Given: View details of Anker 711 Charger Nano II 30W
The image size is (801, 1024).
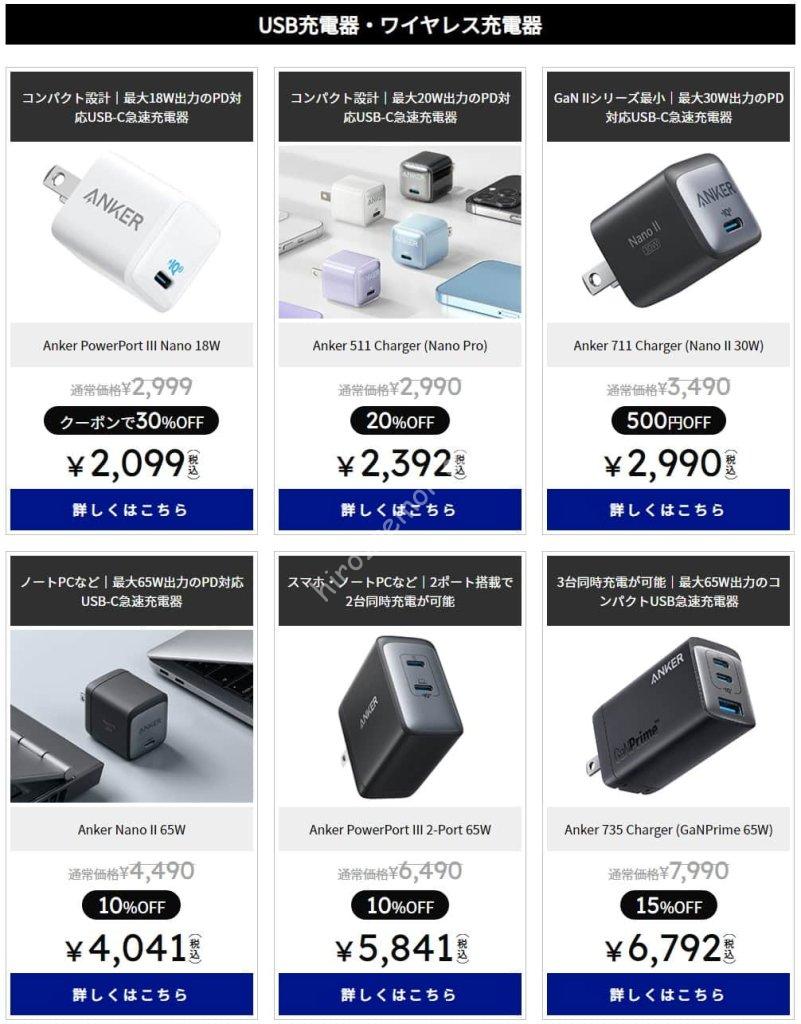Looking at the screenshot, I should pyautogui.click(x=667, y=509).
